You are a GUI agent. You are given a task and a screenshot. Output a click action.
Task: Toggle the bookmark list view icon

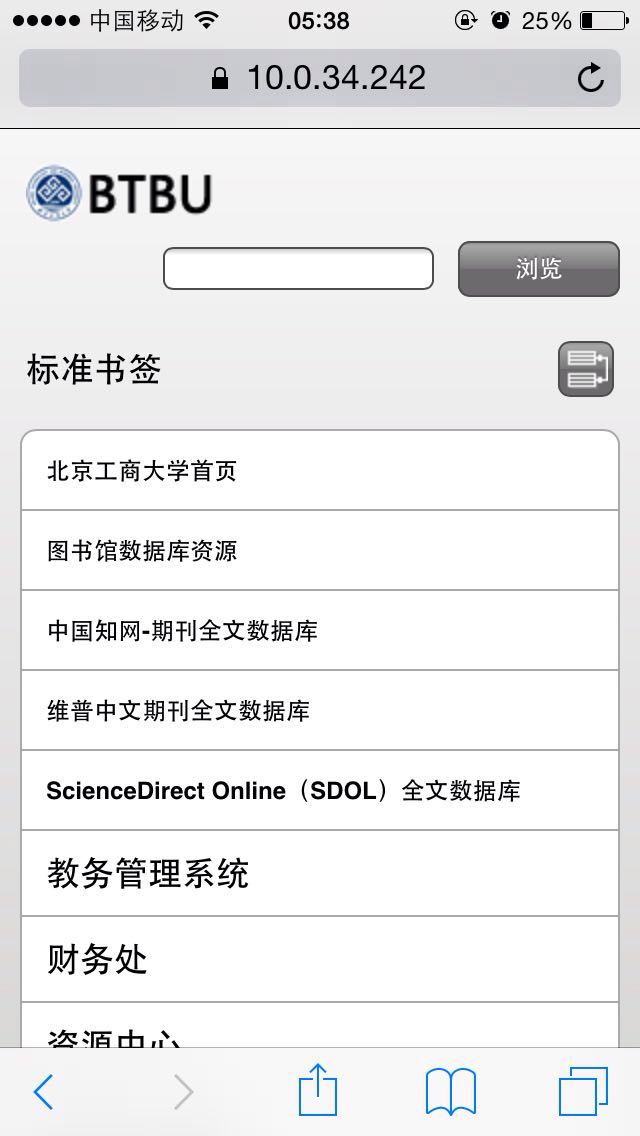(585, 369)
